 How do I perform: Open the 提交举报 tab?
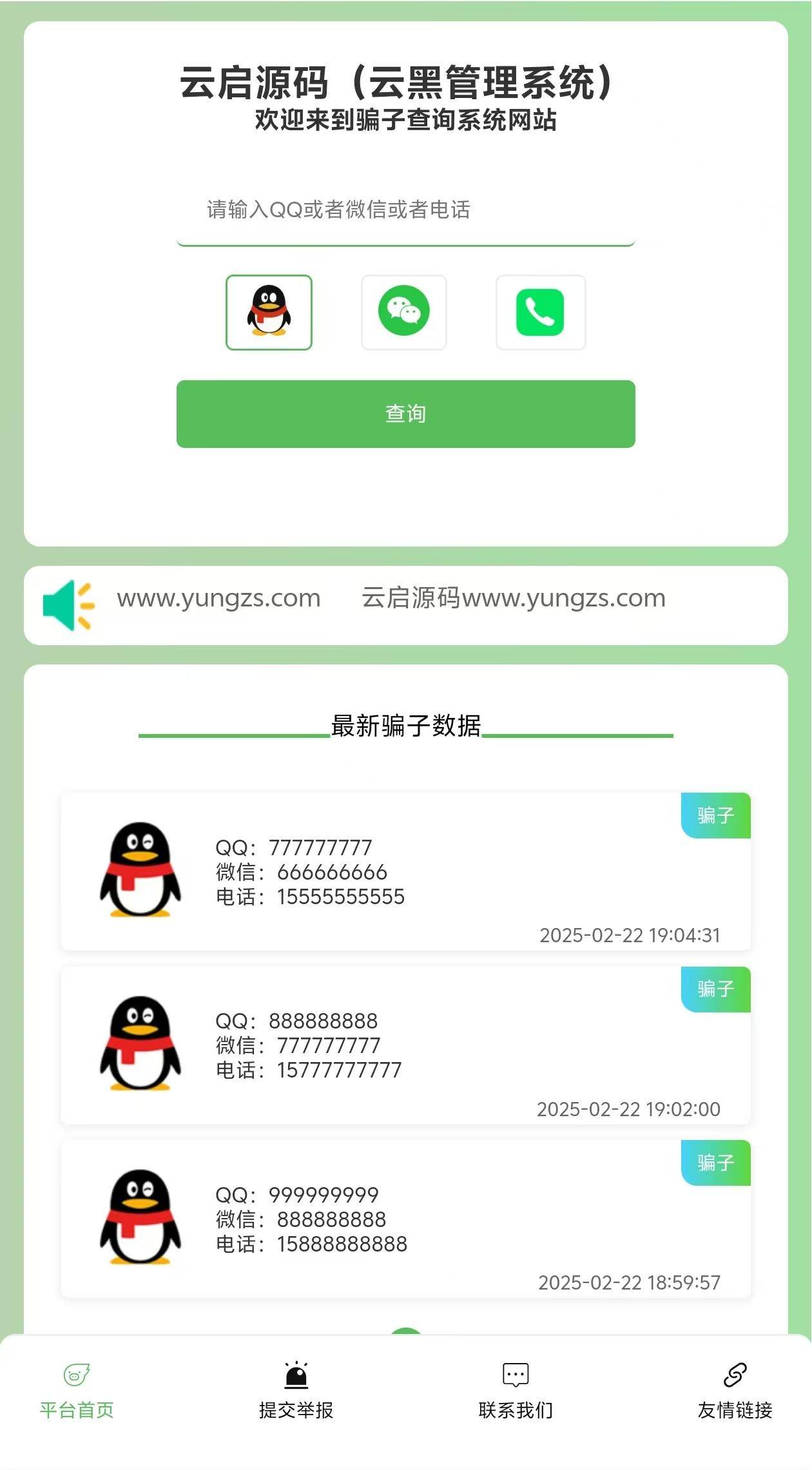[x=295, y=1392]
